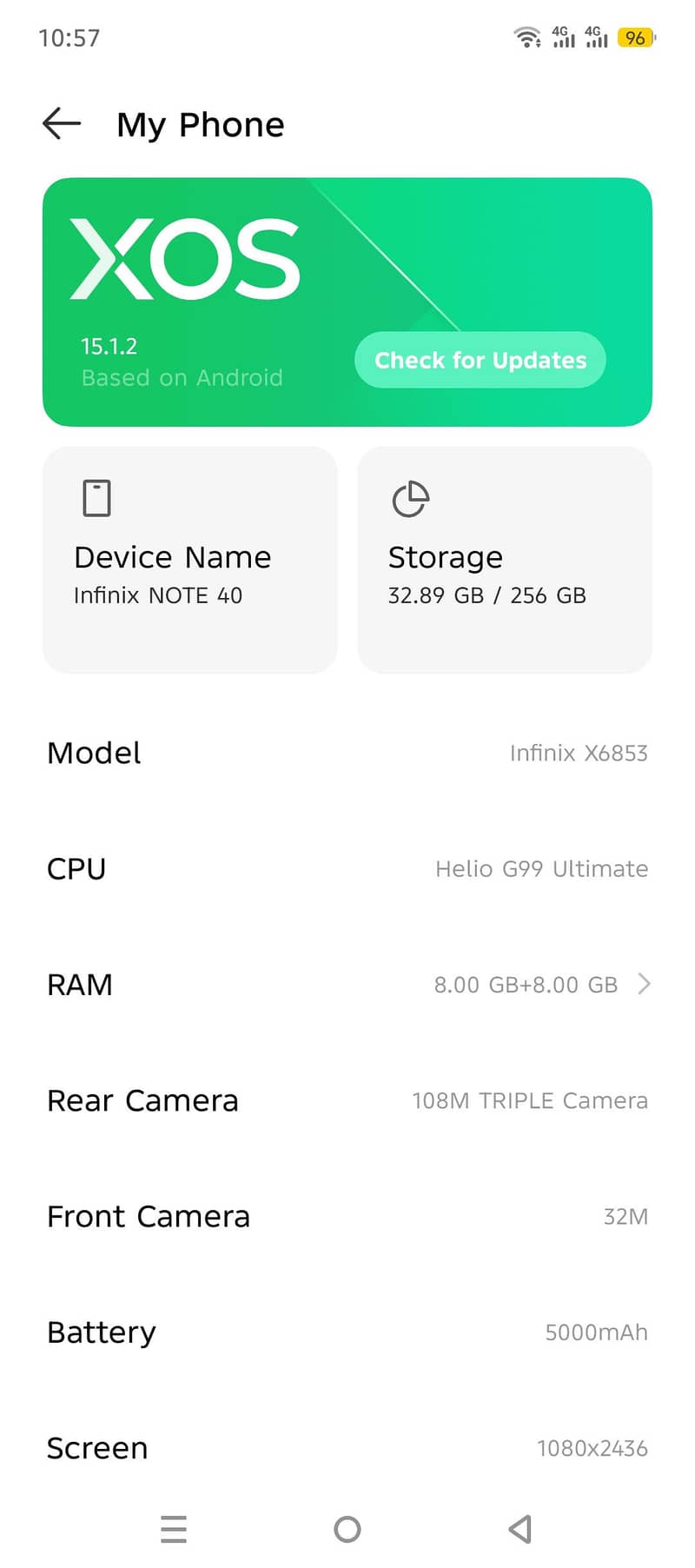Screen dimensions: 695x1568
Task: Select the CPU row labeled Helio G99 Ultimate
Action: [x=347, y=868]
